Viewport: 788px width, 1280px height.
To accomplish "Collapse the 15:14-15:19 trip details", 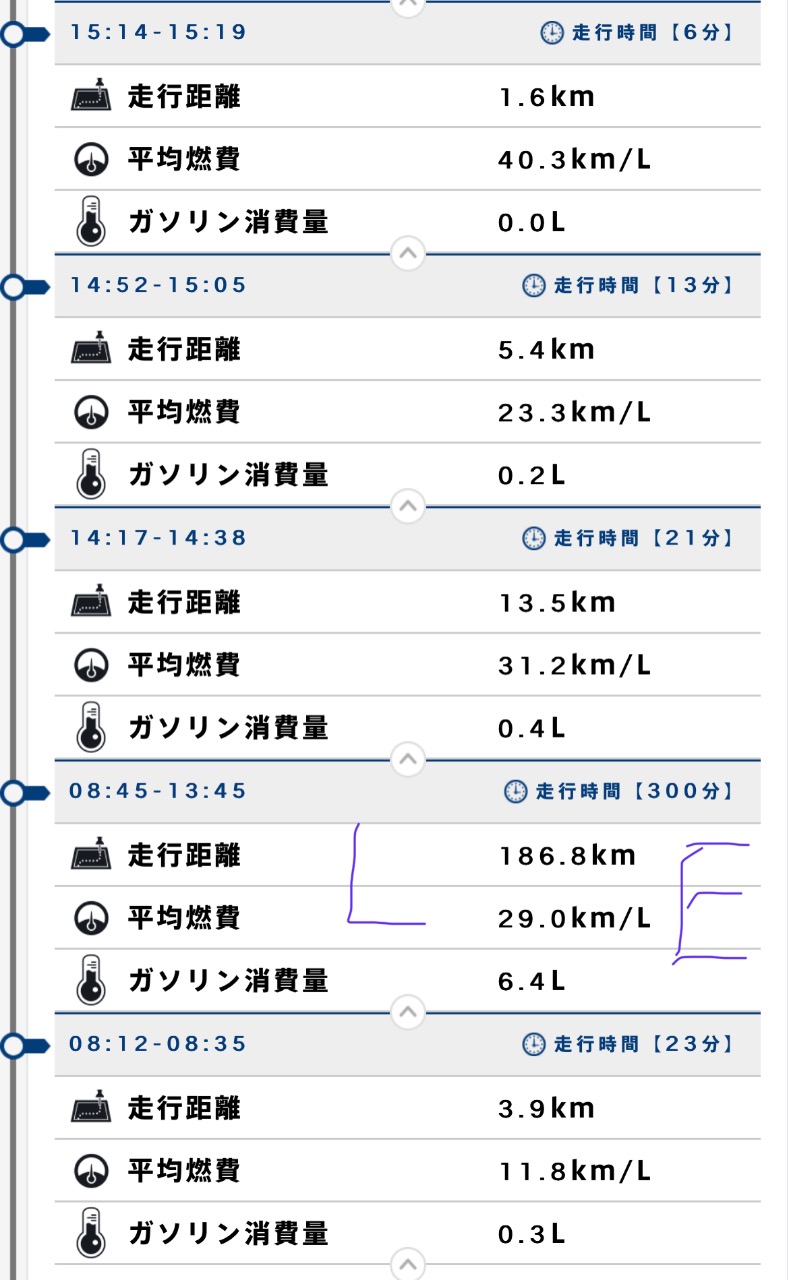I will pyautogui.click(x=406, y=252).
